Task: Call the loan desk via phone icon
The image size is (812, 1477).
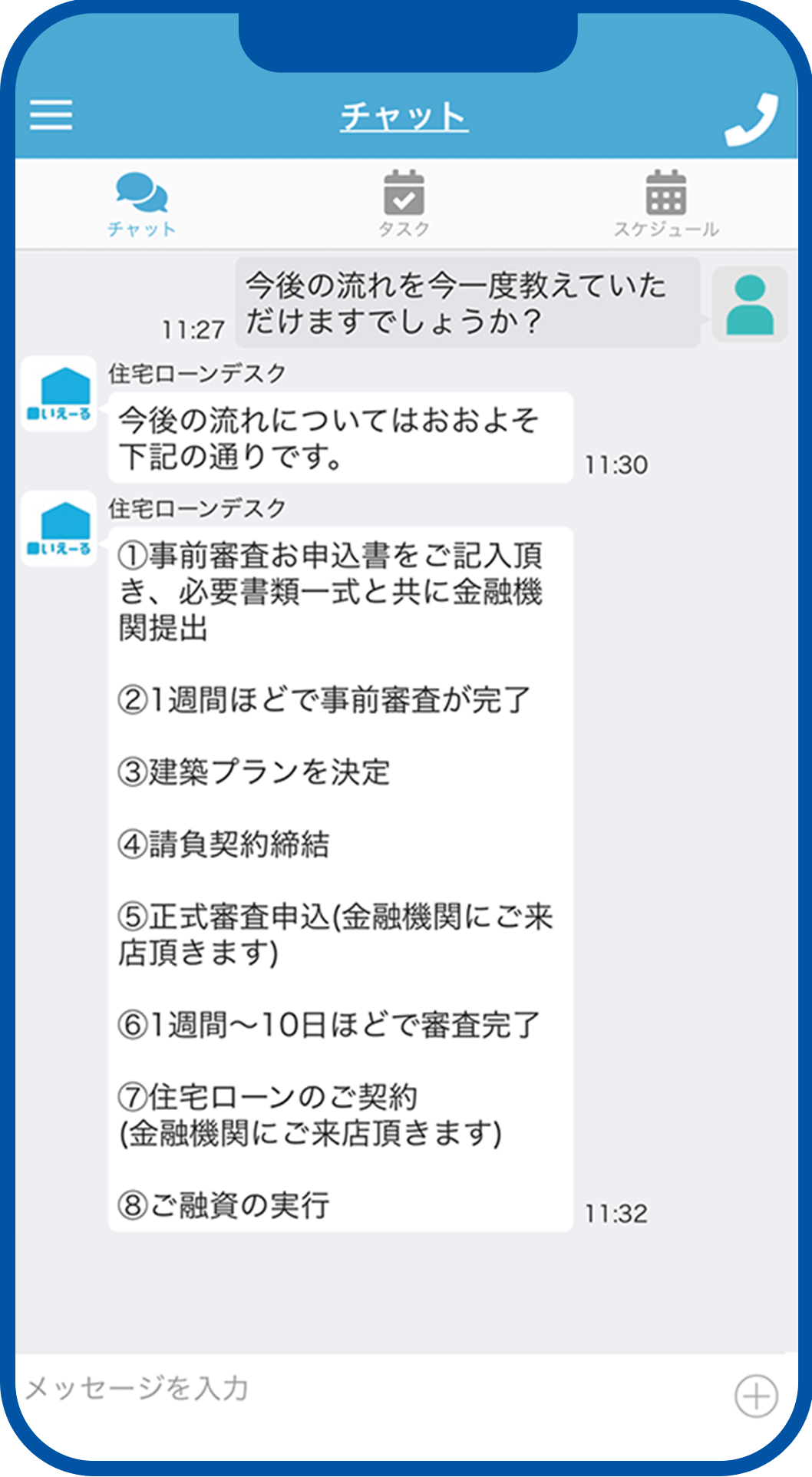Action: click(x=751, y=119)
